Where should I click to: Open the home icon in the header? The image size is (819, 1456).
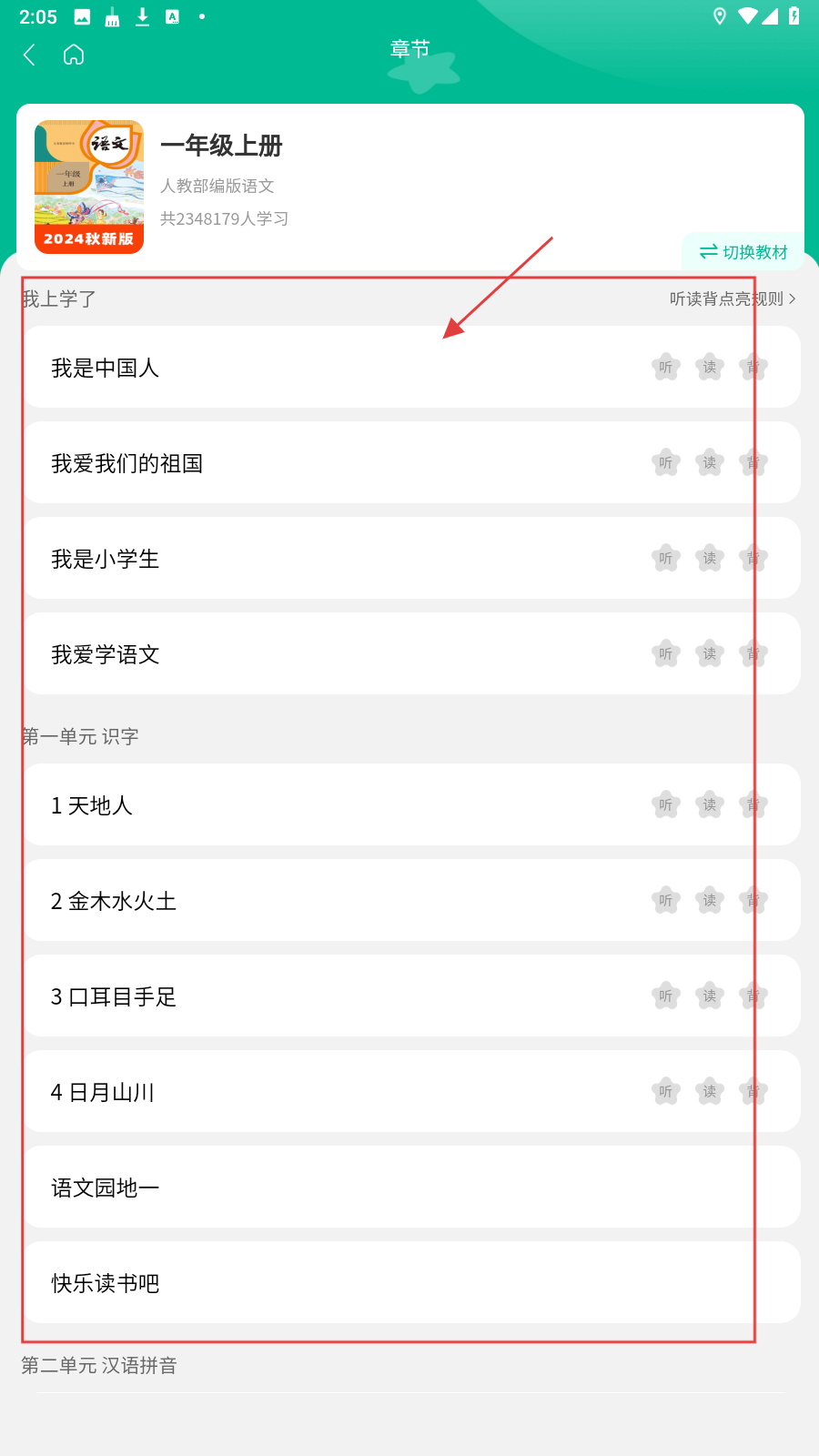(x=74, y=56)
